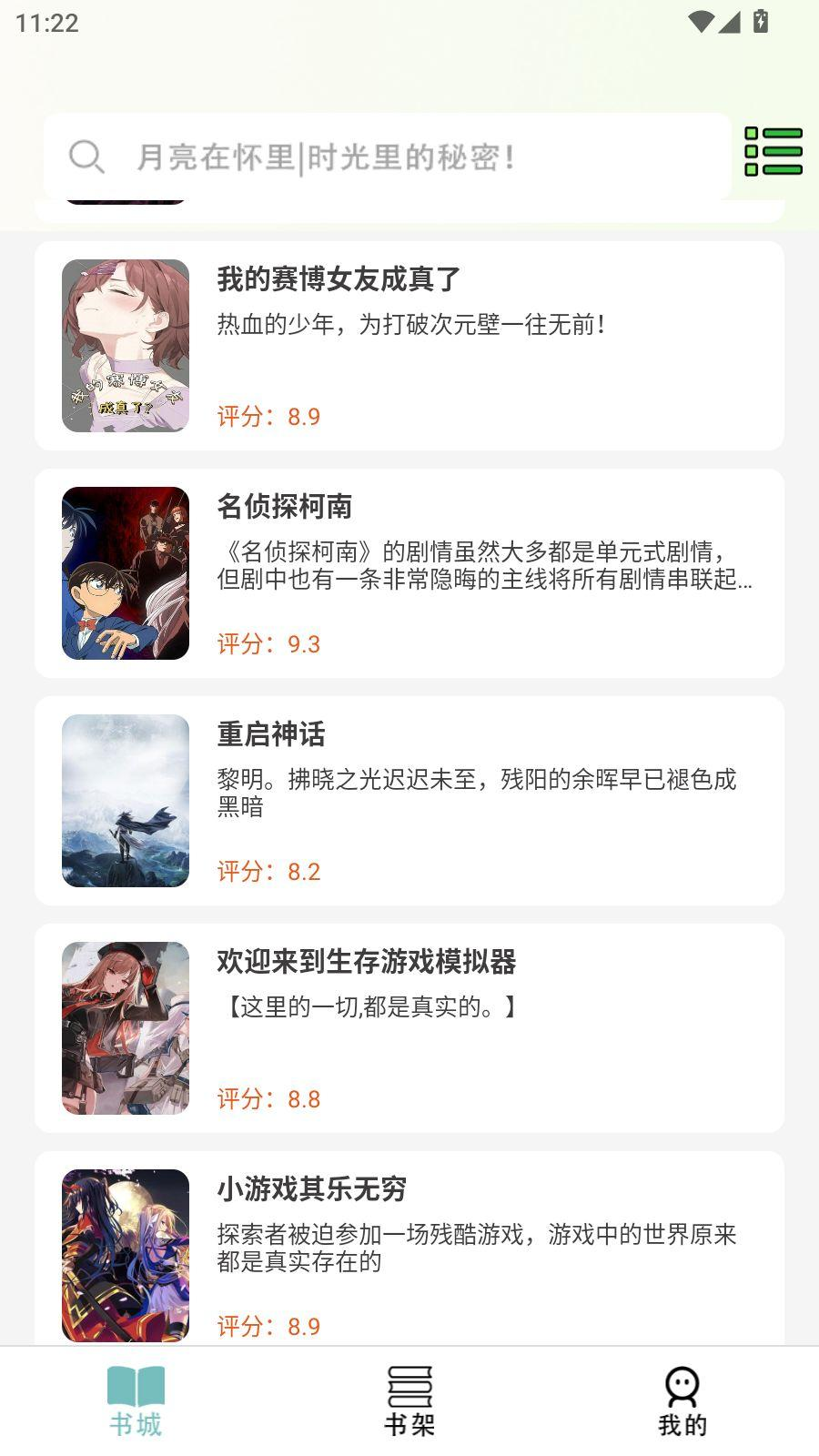The width and height of the screenshot is (819, 1456).
Task: Switch to the 书架 tab
Action: (409, 1401)
